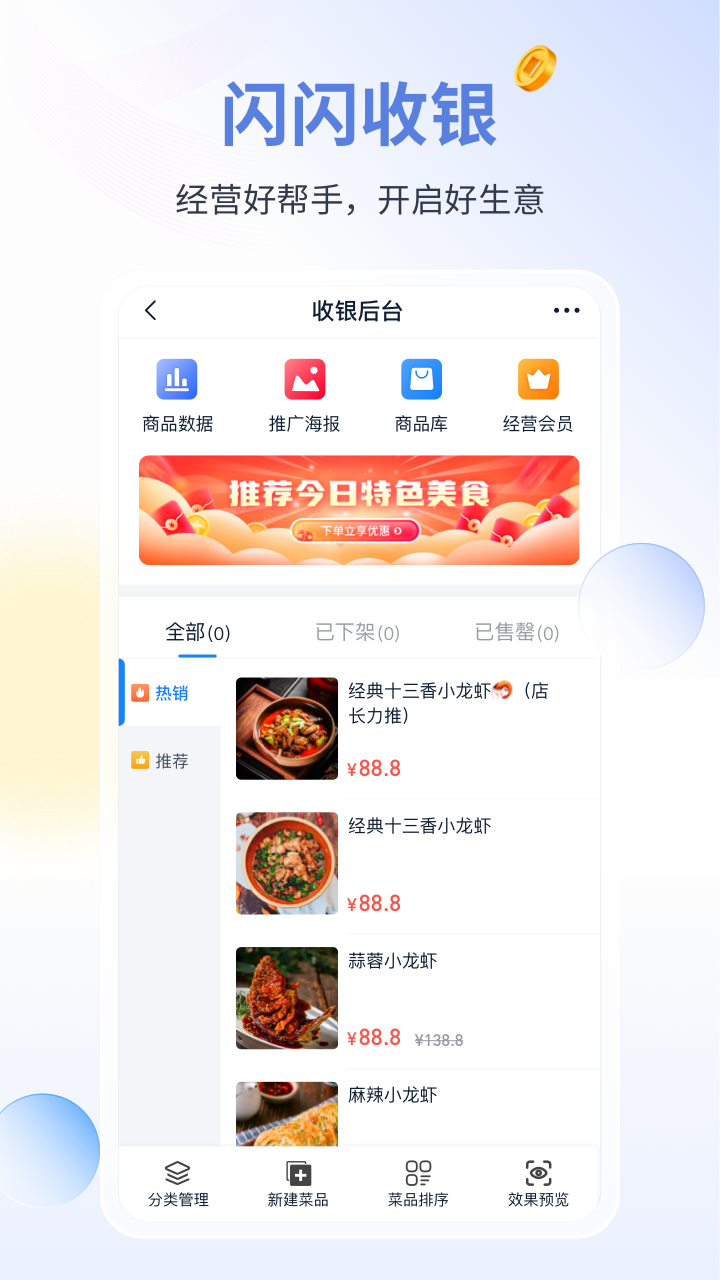
Task: Select the 全部 tab
Action: 196,633
